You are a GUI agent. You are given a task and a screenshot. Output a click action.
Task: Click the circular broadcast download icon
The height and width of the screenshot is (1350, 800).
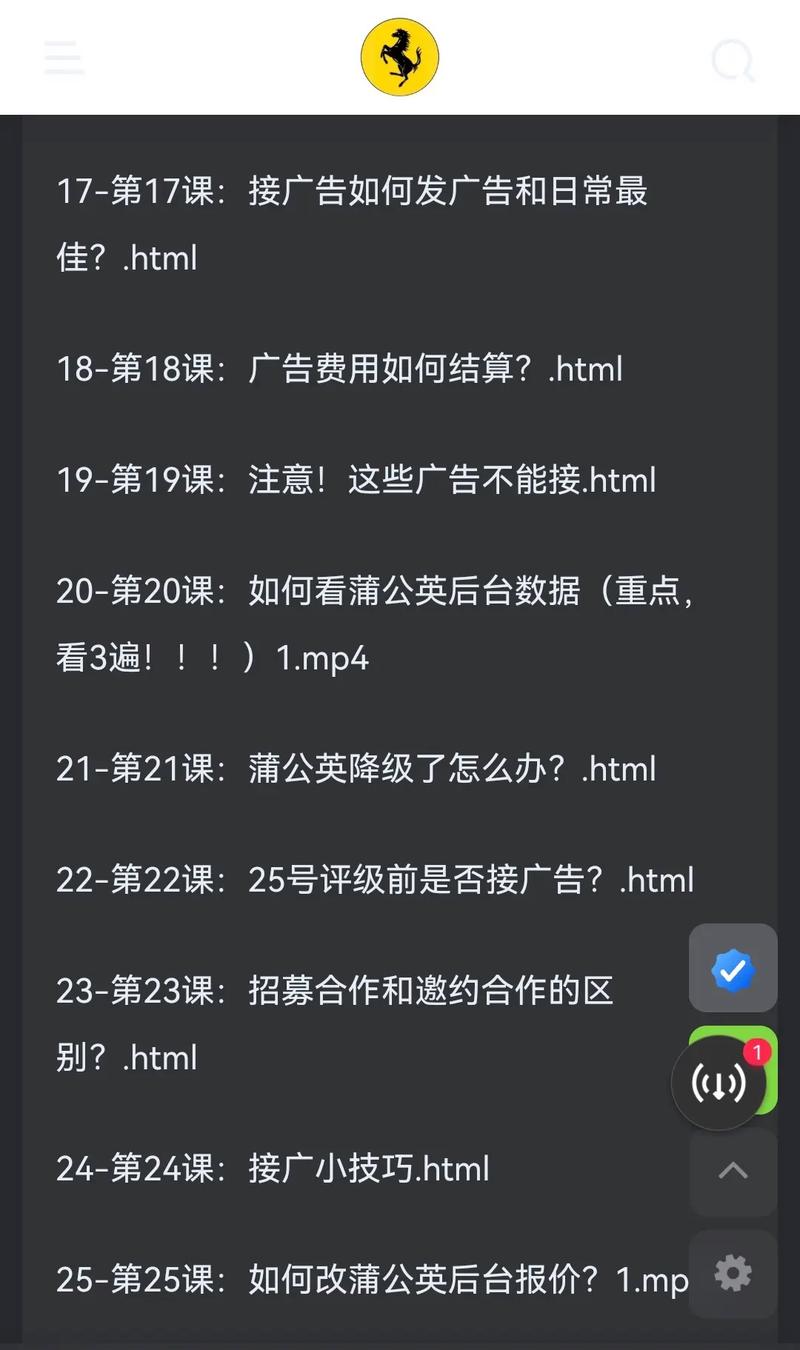tap(720, 1083)
